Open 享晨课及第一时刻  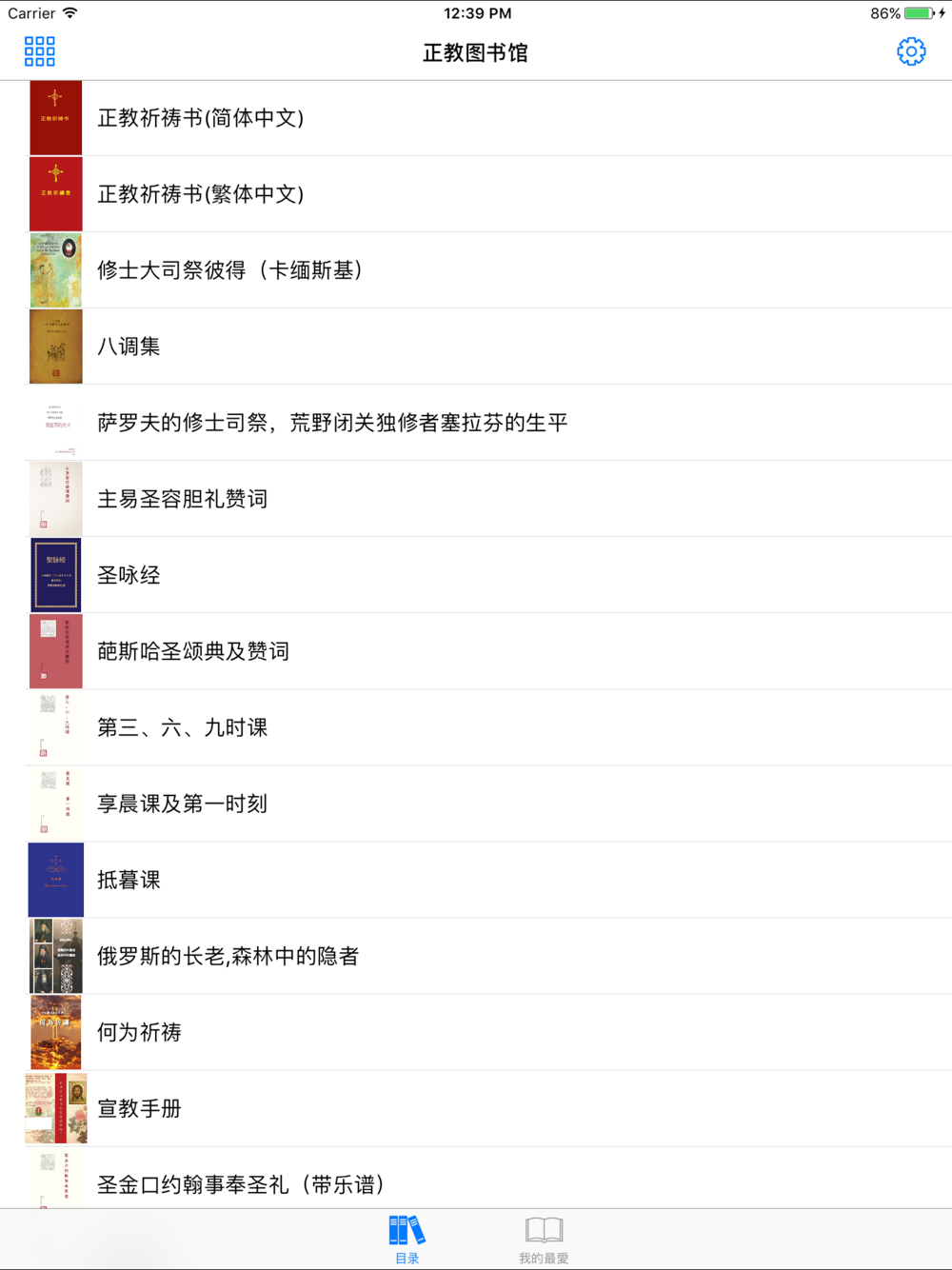pyautogui.click(x=476, y=804)
